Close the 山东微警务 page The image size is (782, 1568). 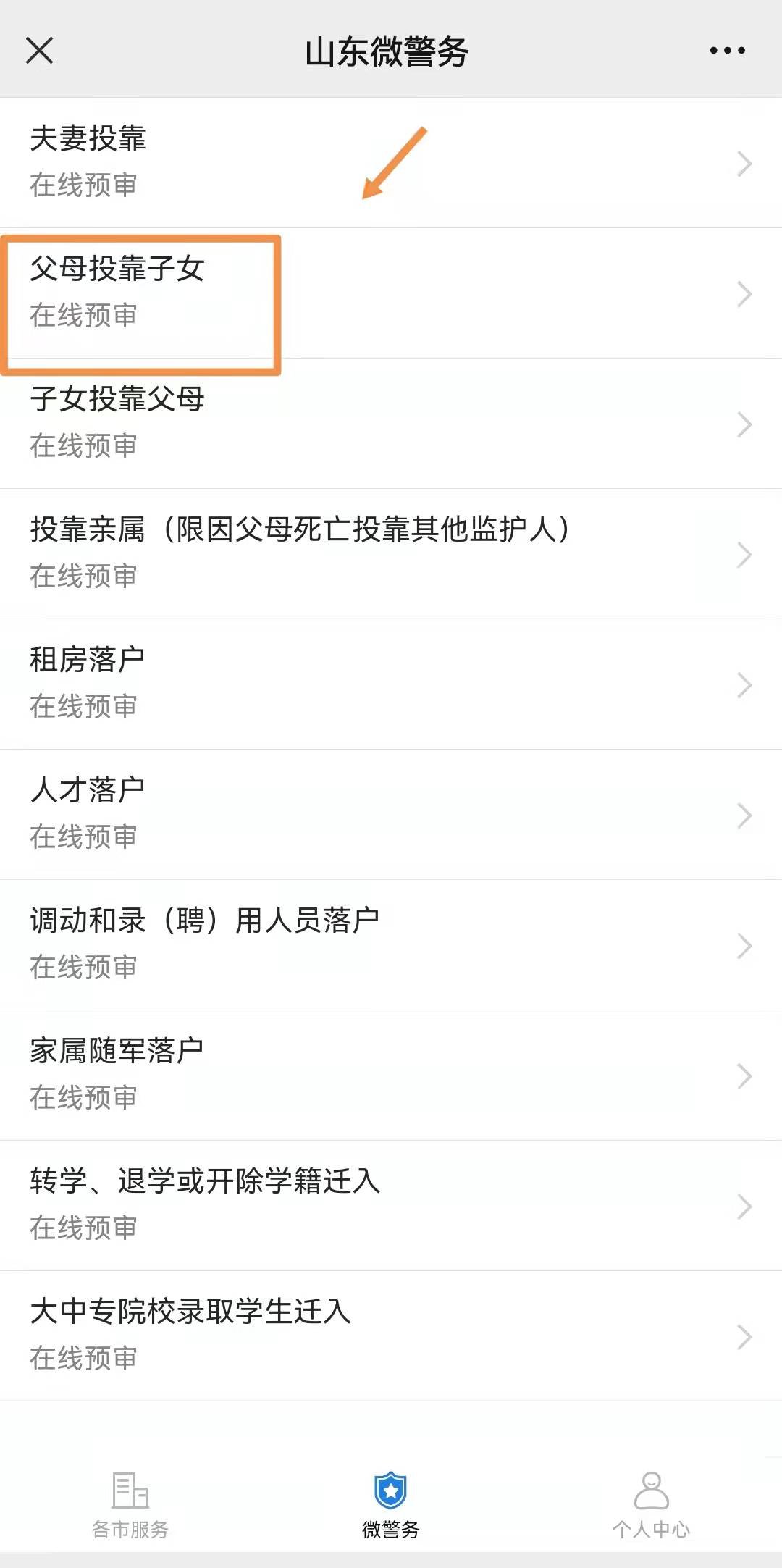pyautogui.click(x=39, y=51)
